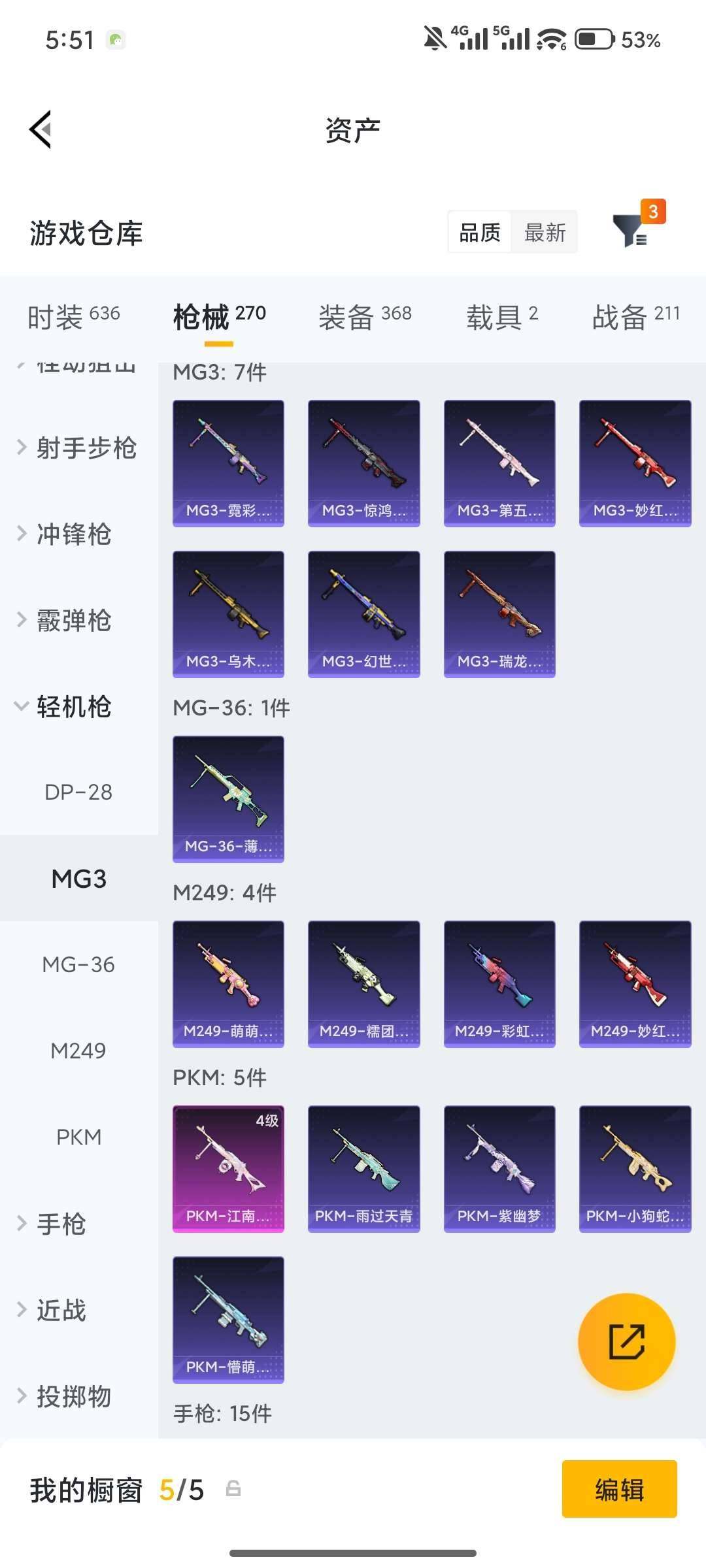Select 品质 sorting option
This screenshot has width=706, height=1568.
480,233
